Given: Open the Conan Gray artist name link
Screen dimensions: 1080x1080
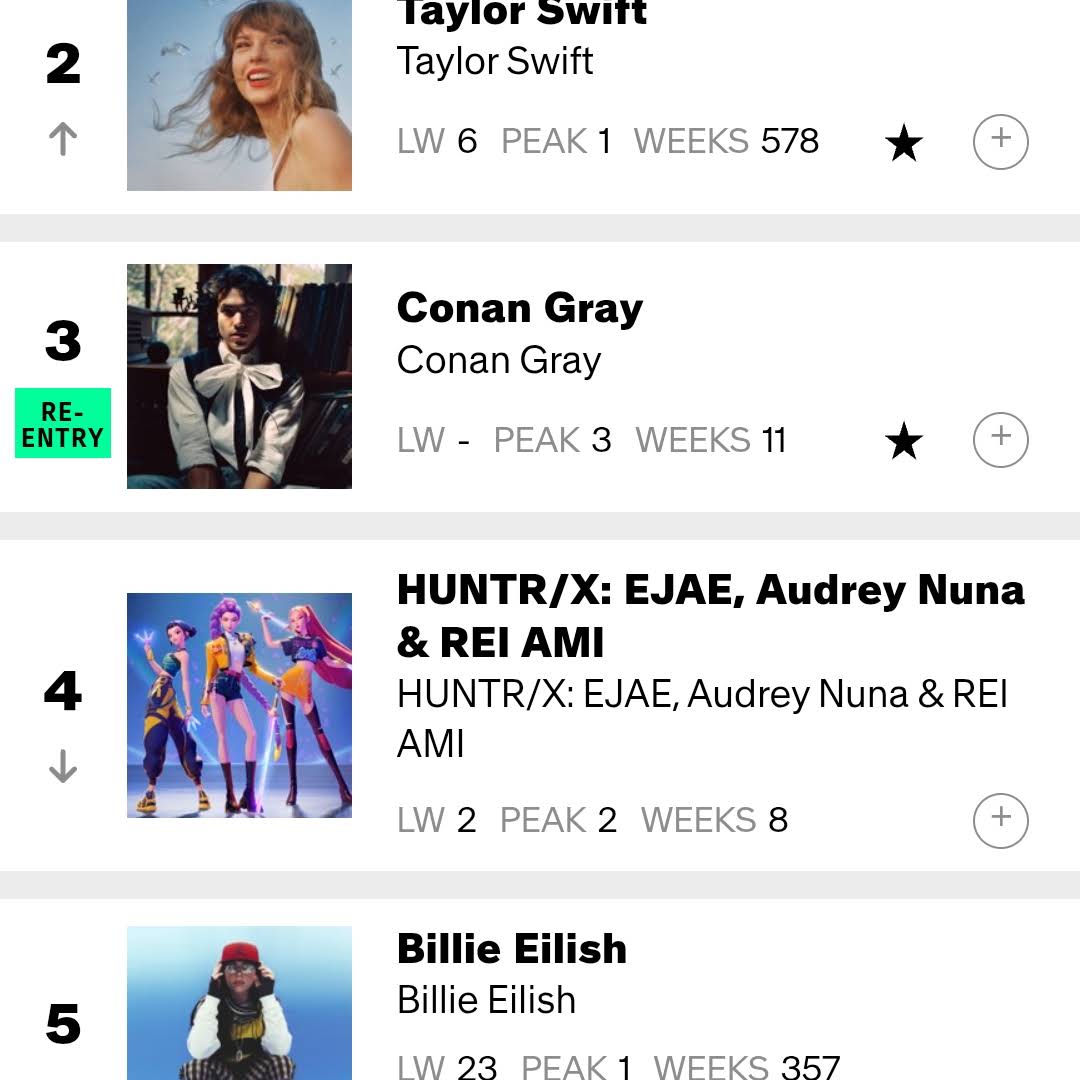Looking at the screenshot, I should click(498, 360).
